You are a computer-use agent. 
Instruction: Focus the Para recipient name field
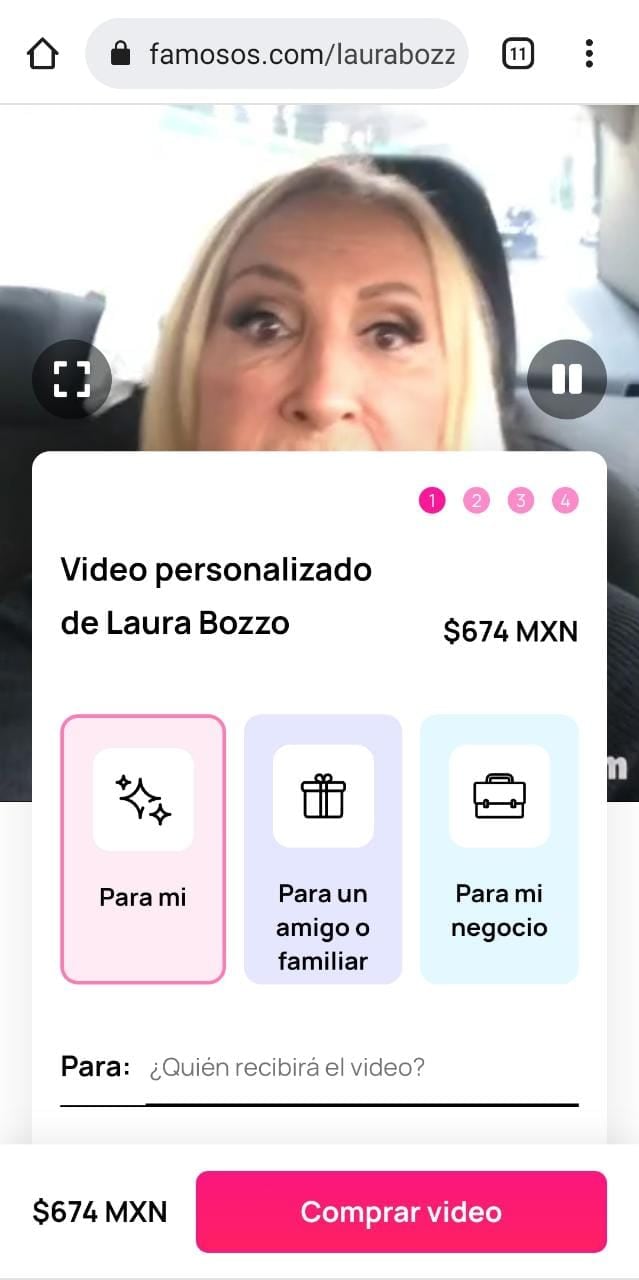[x=360, y=1068]
